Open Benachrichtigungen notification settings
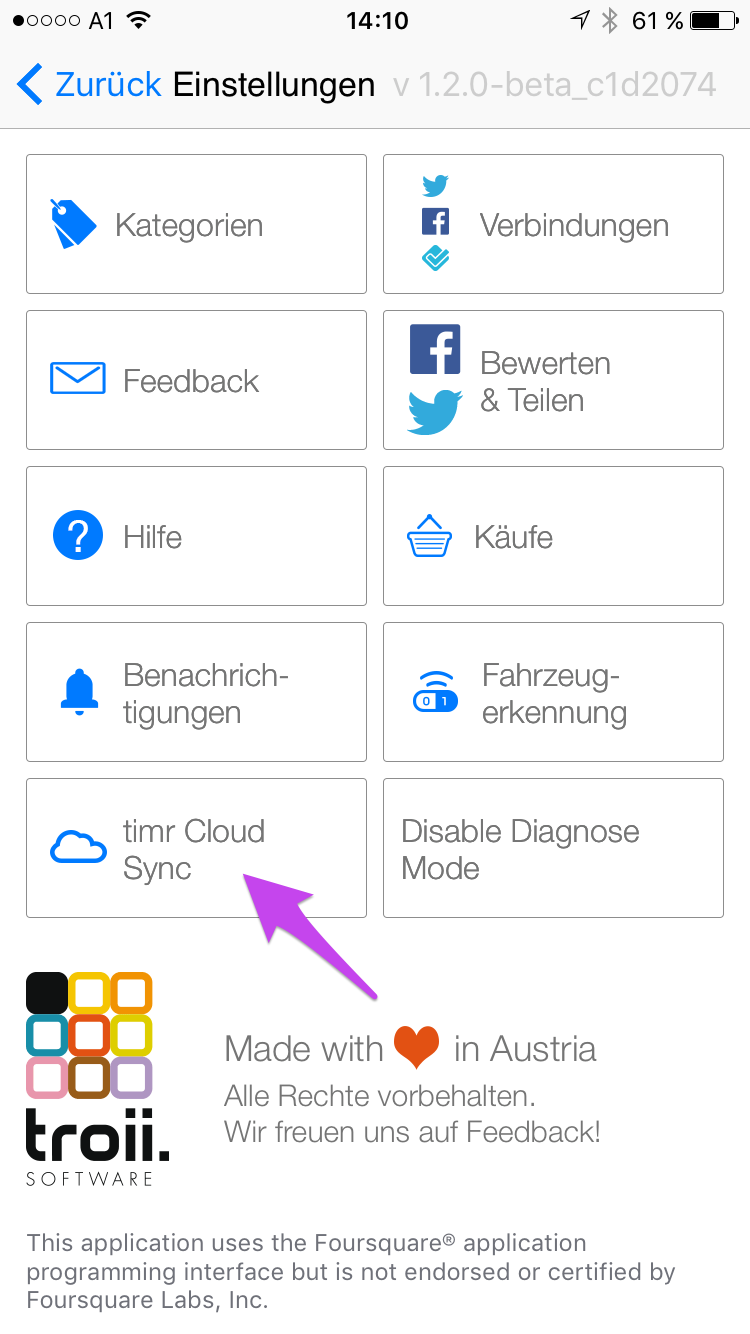This screenshot has height=1334, width=750. tap(196, 692)
